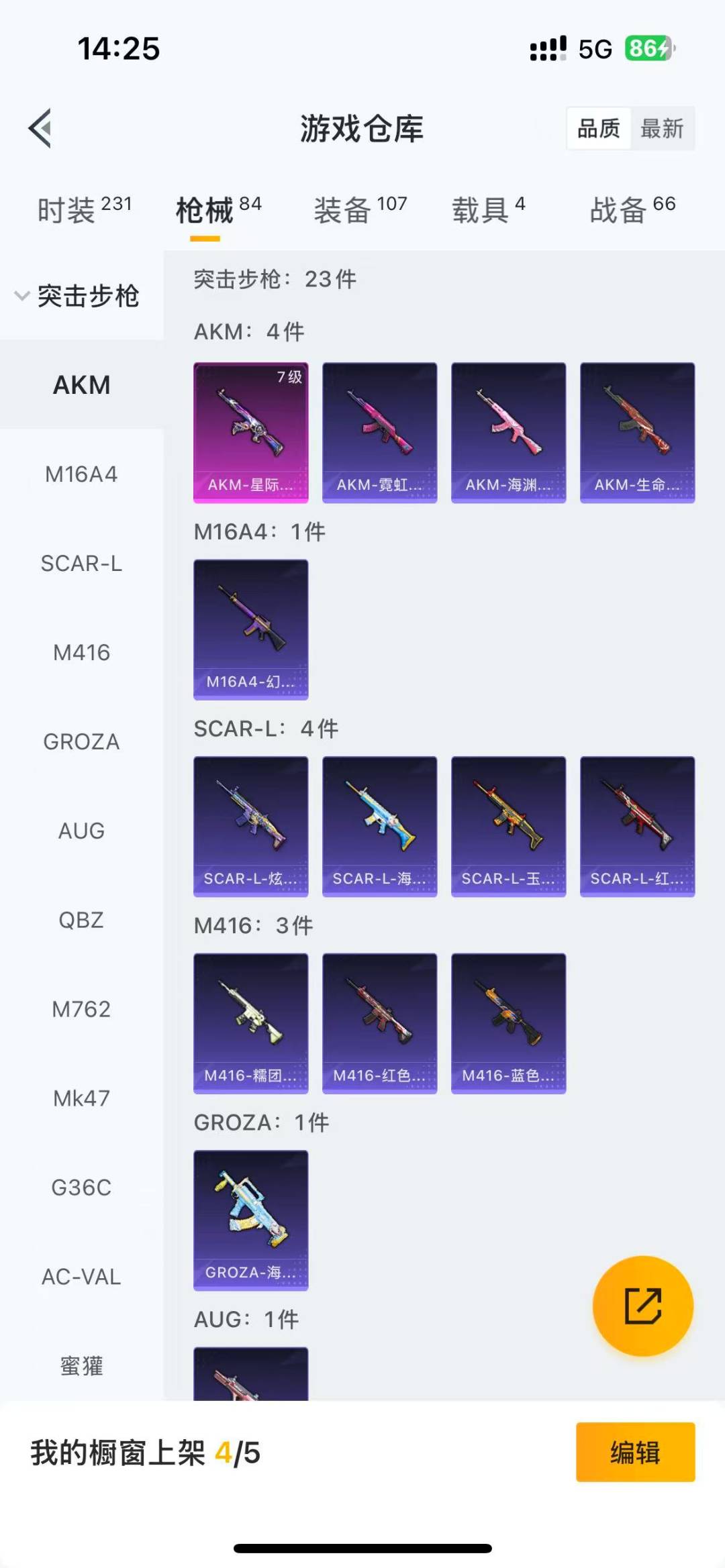Screen dimensions: 725x1568
Task: View the M16A4-幻 skin tile
Action: point(251,629)
